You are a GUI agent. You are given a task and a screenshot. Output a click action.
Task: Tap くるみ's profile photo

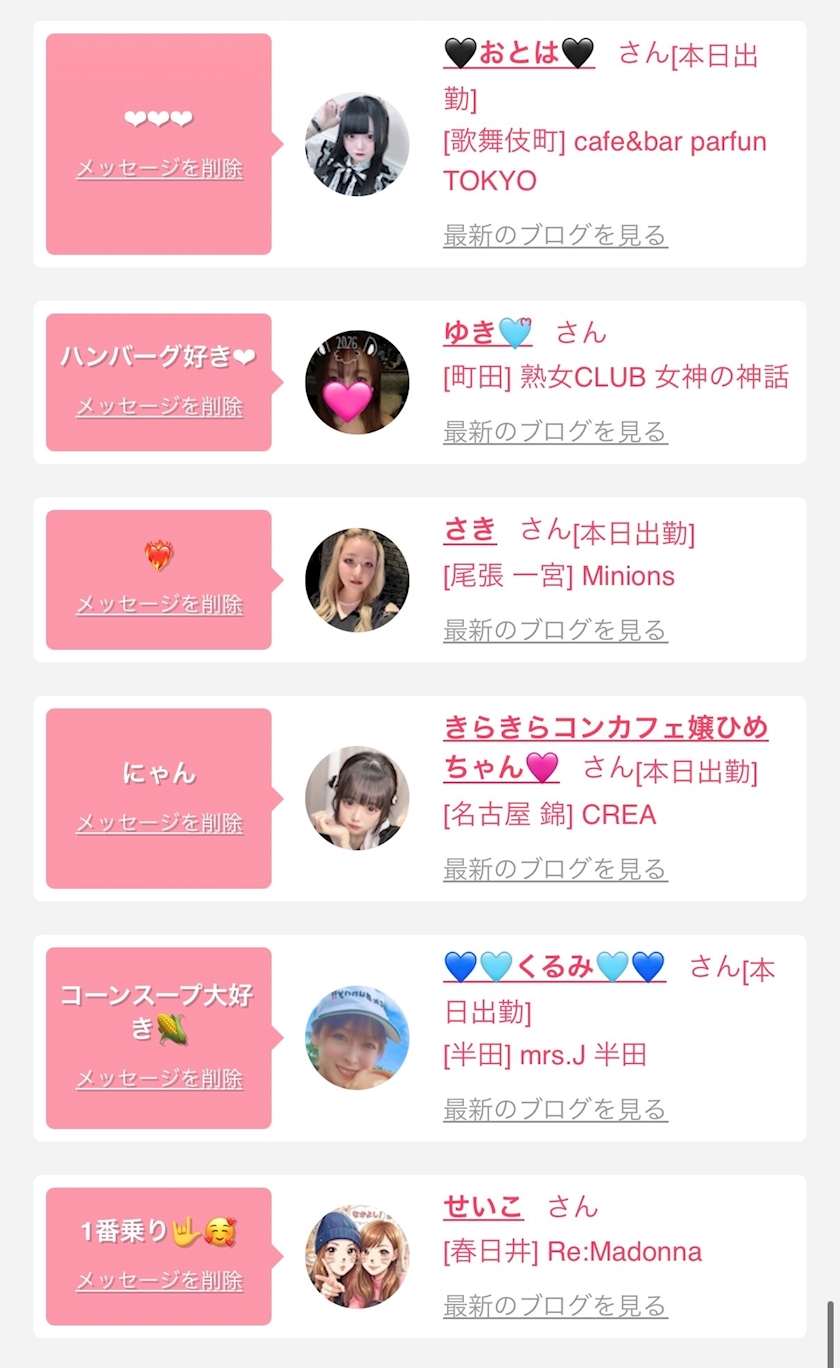357,1038
